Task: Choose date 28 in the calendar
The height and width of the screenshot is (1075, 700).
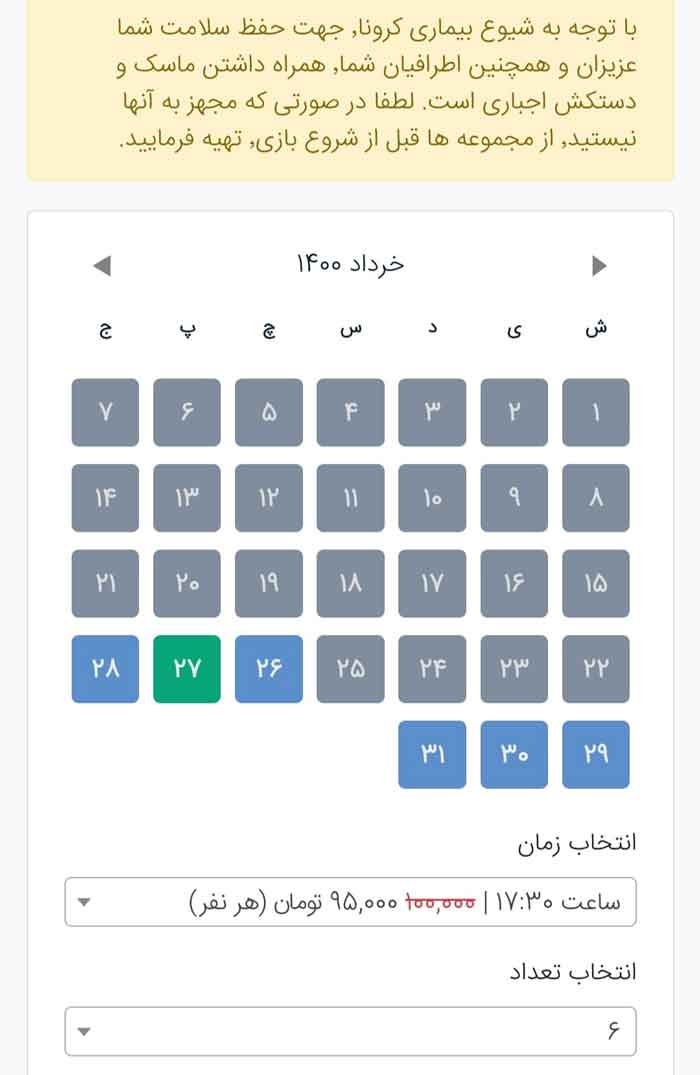Action: 105,669
